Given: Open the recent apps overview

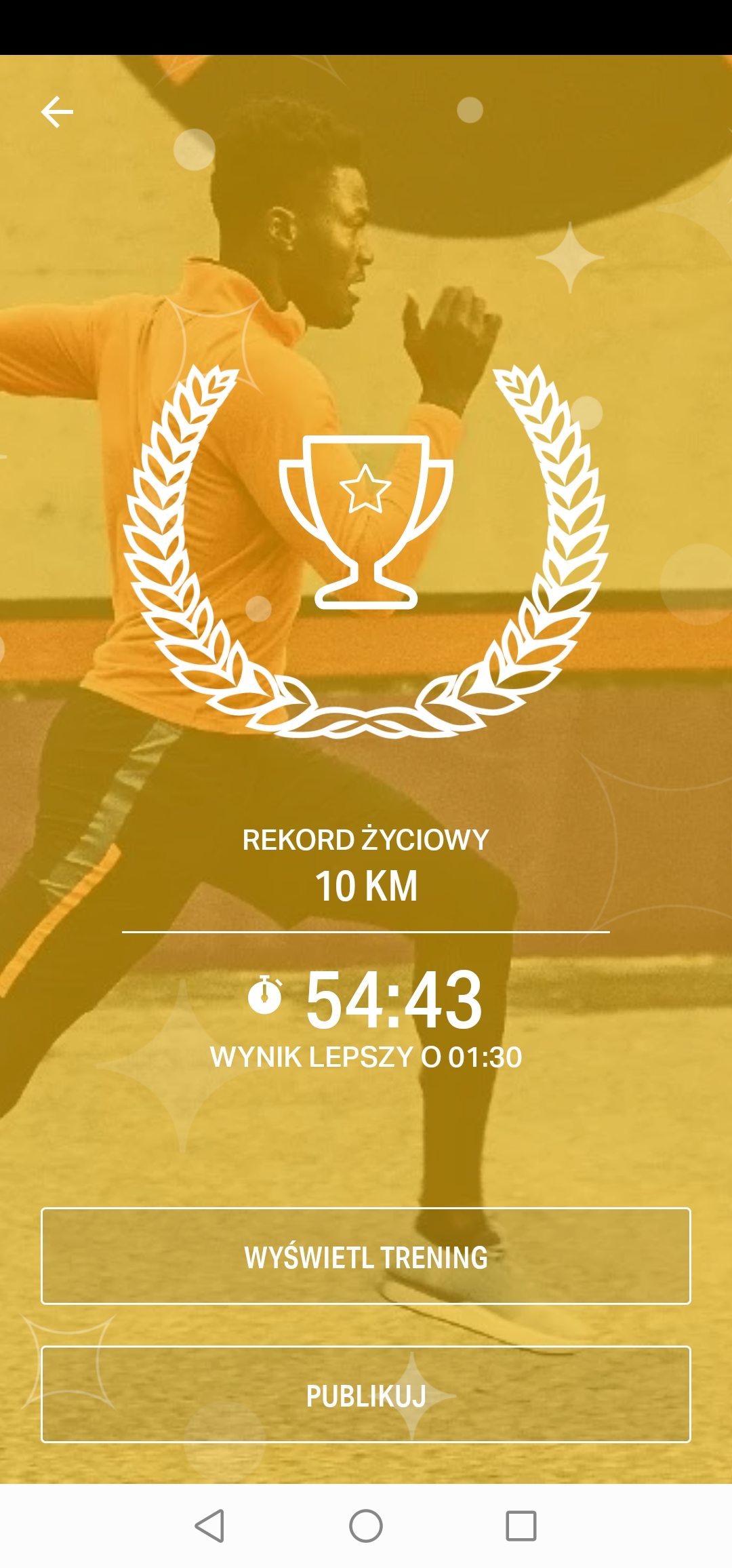Looking at the screenshot, I should click(x=521, y=1526).
